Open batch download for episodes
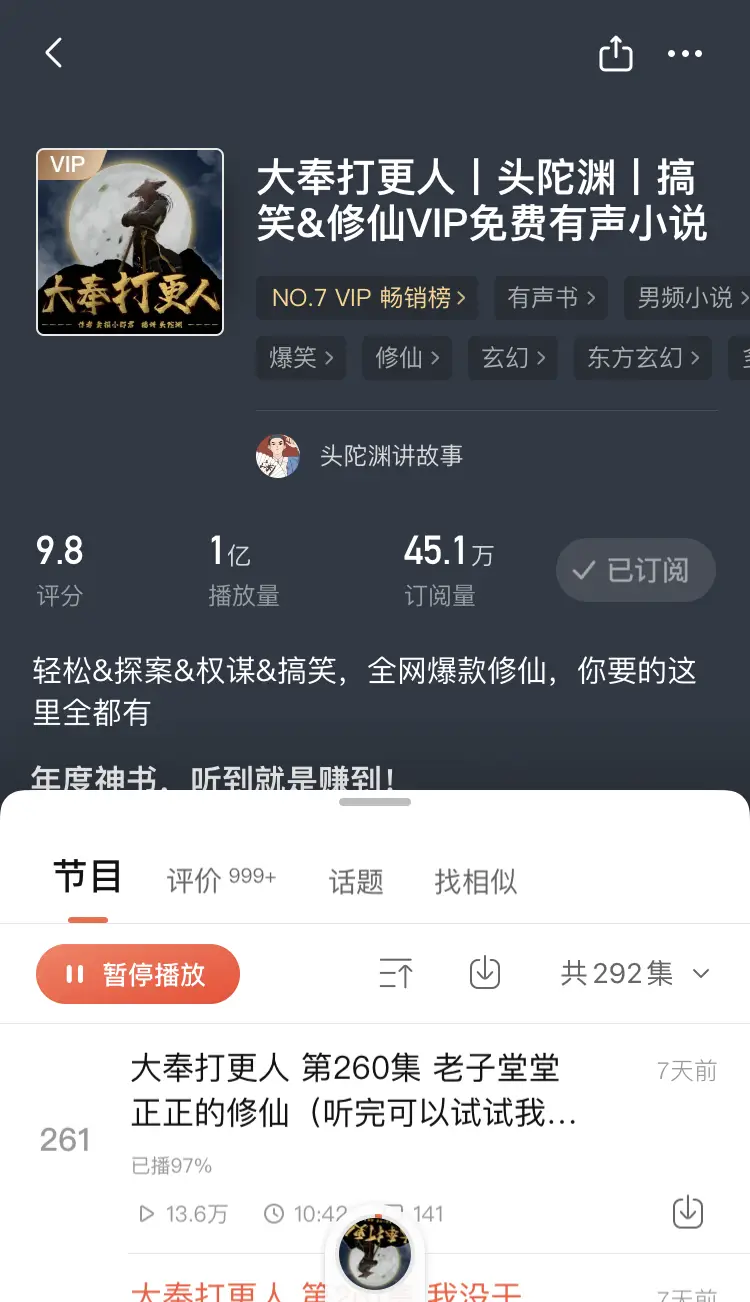The width and height of the screenshot is (750, 1302). click(x=485, y=973)
